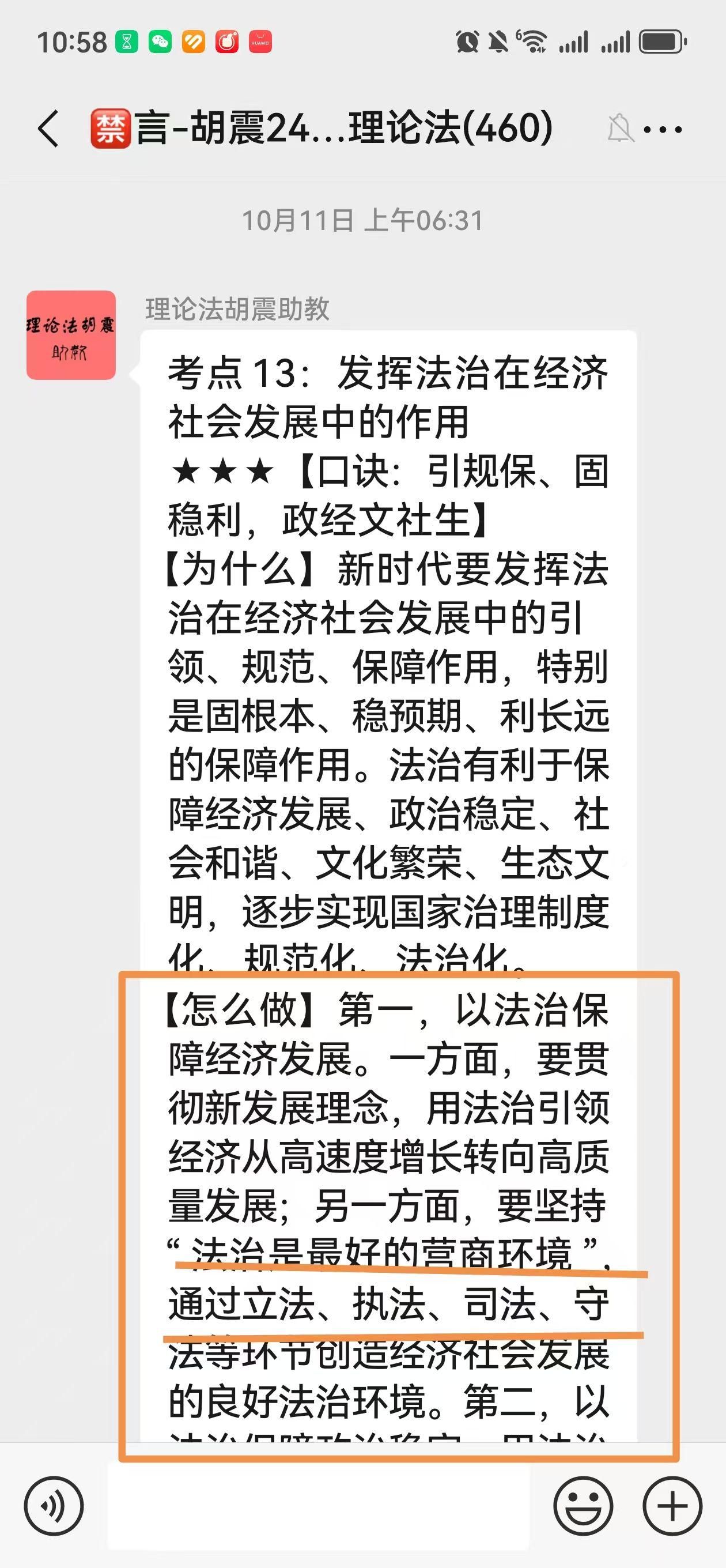Open the emoji sticker panel
726x1568 pixels.
click(x=583, y=1506)
